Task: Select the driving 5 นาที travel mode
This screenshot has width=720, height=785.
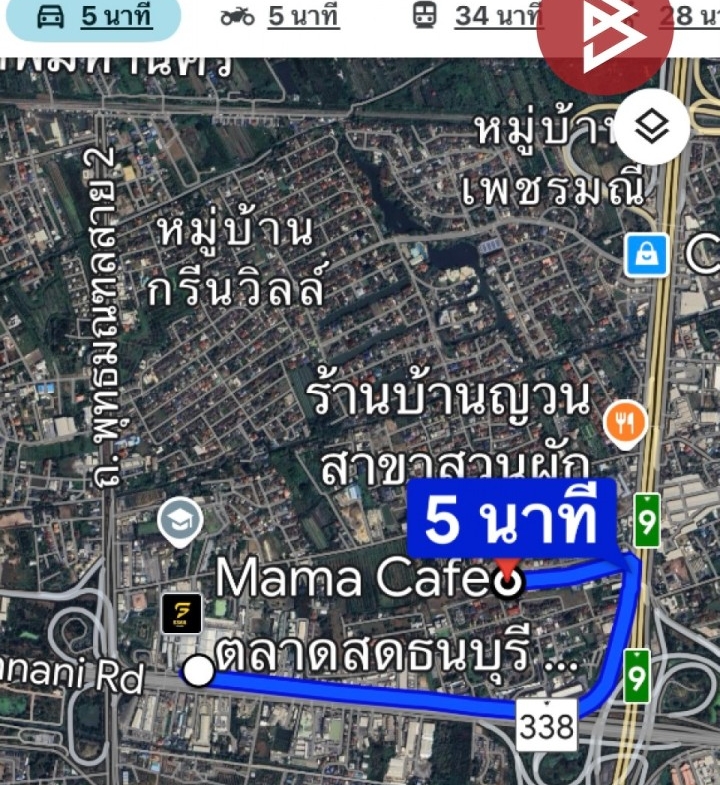Action: pyautogui.click(x=94, y=16)
